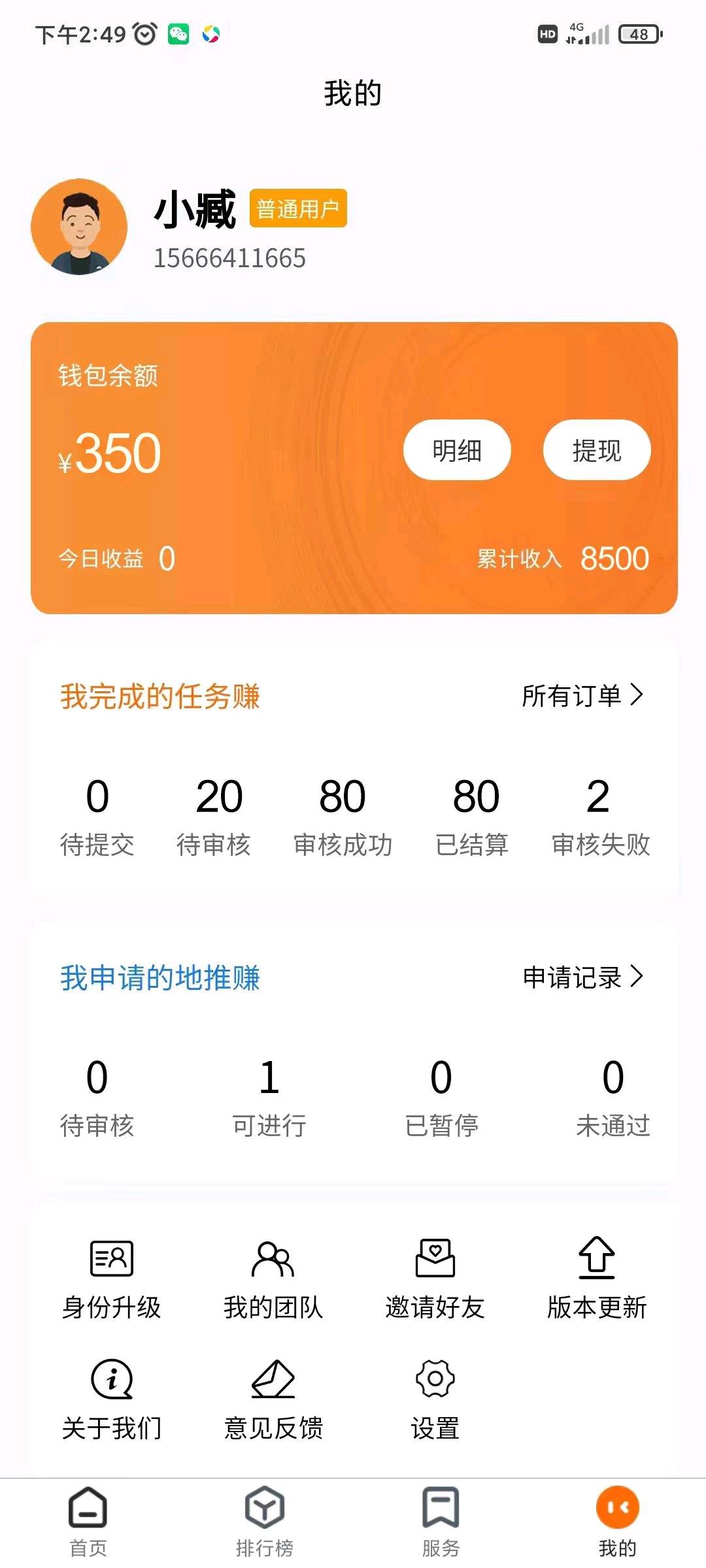
Task: Open 身份升级 identity upgrade
Action: [x=111, y=1277]
